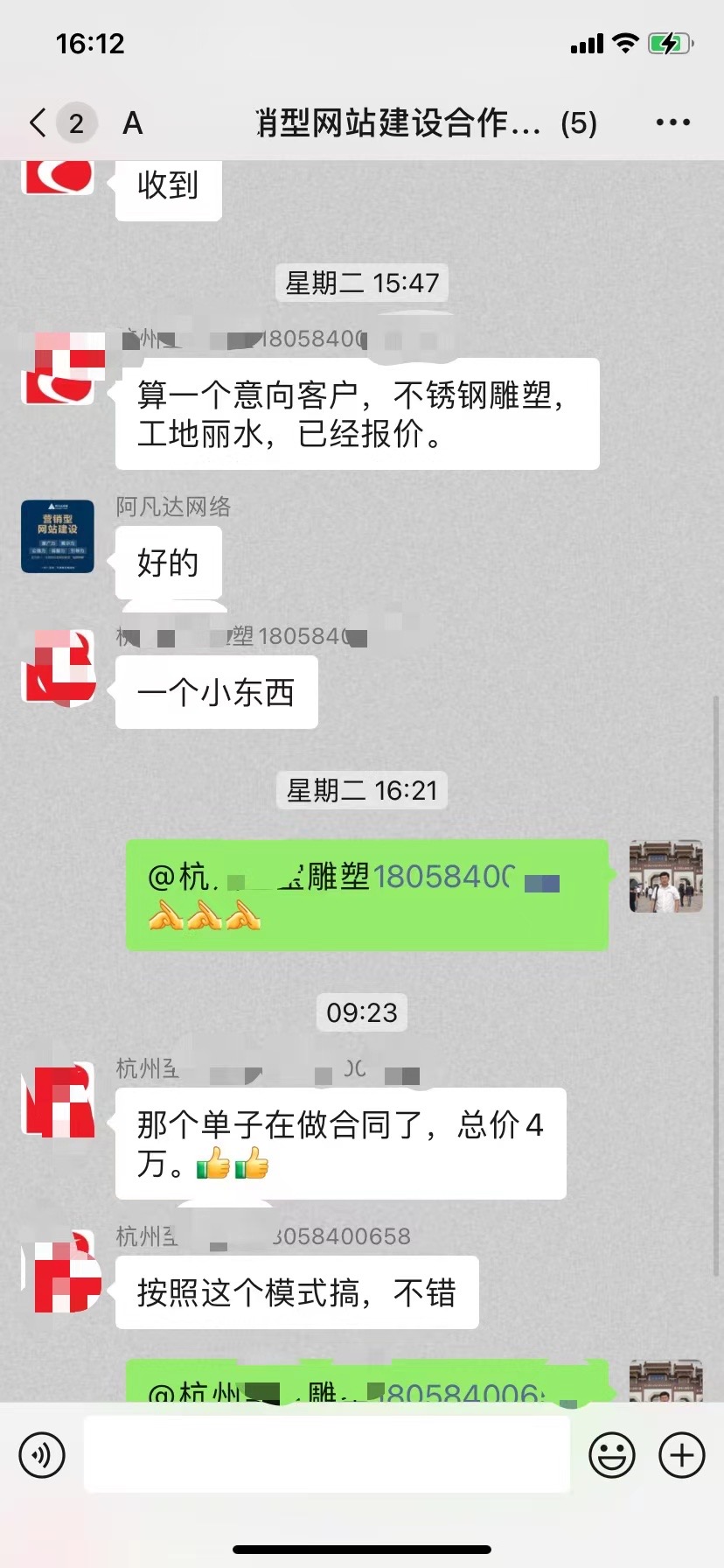The image size is (724, 1568).
Task: Open avatar beside the 🙏🙏🙏 message
Action: point(665,877)
